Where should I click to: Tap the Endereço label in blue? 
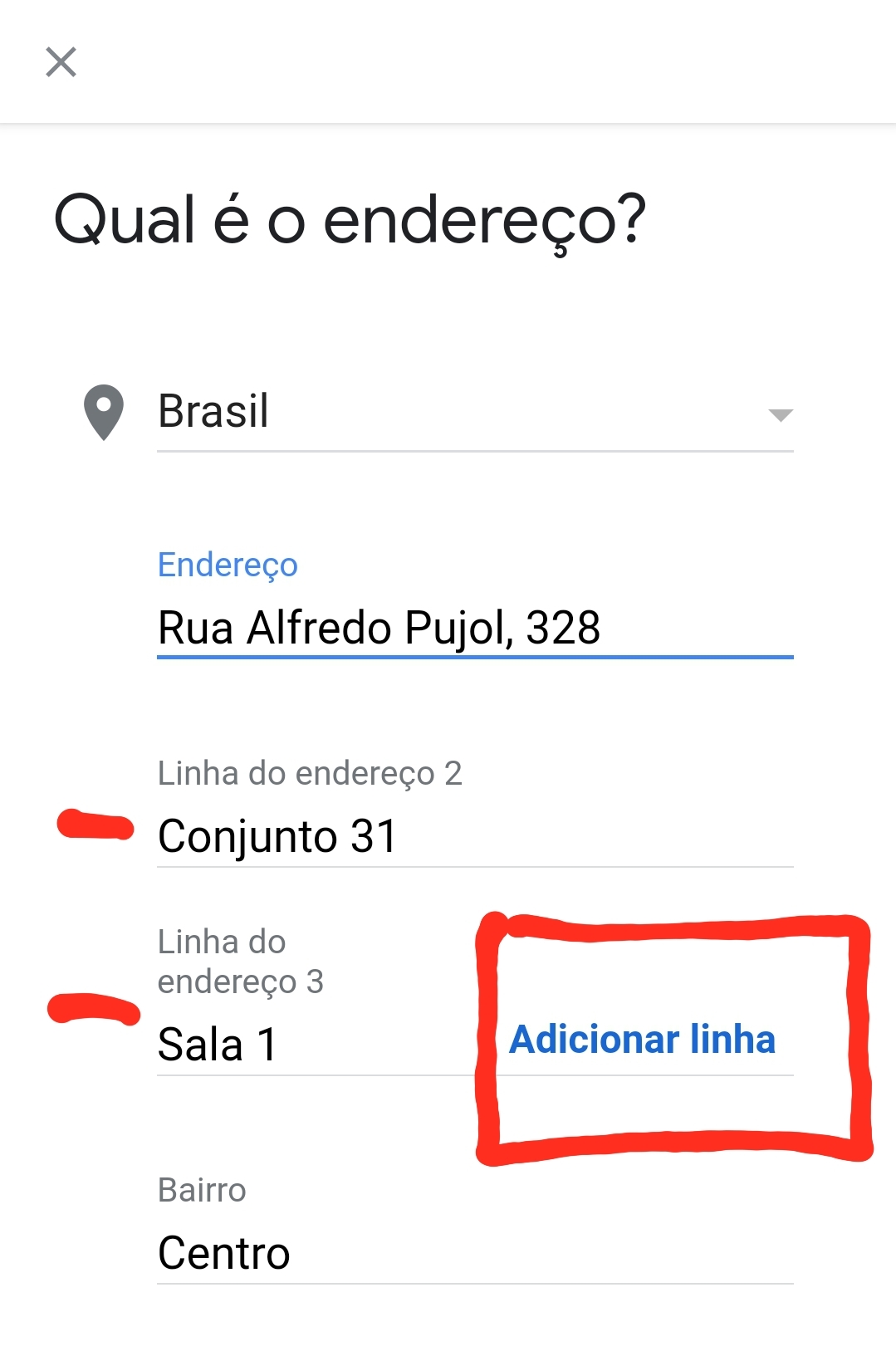point(228,565)
